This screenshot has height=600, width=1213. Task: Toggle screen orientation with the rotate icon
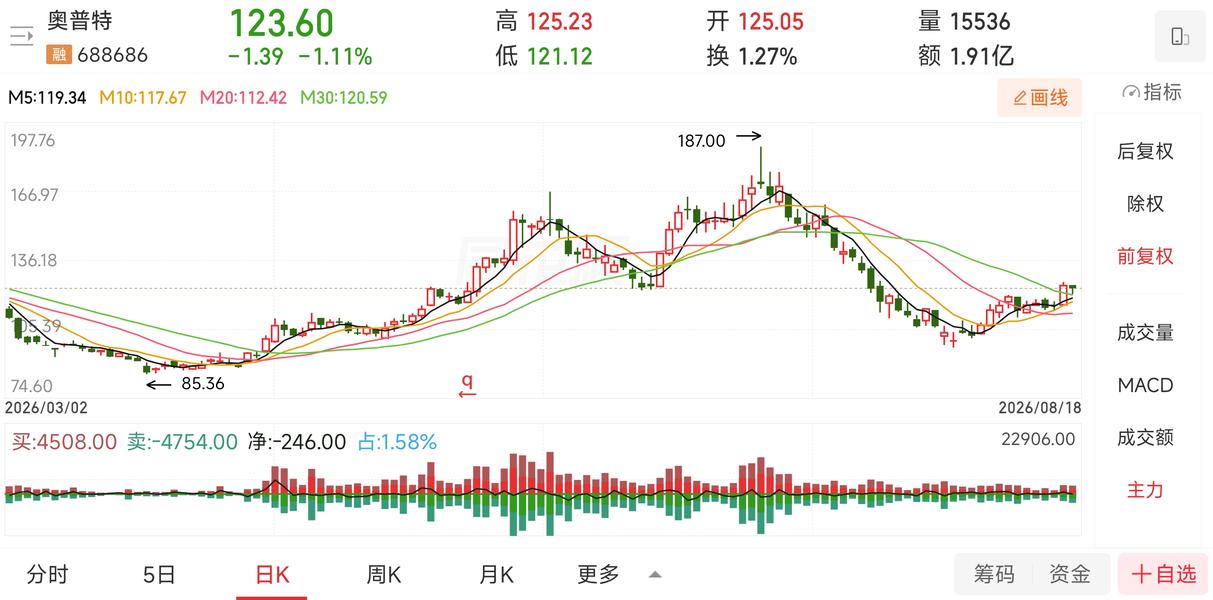click(x=1180, y=38)
